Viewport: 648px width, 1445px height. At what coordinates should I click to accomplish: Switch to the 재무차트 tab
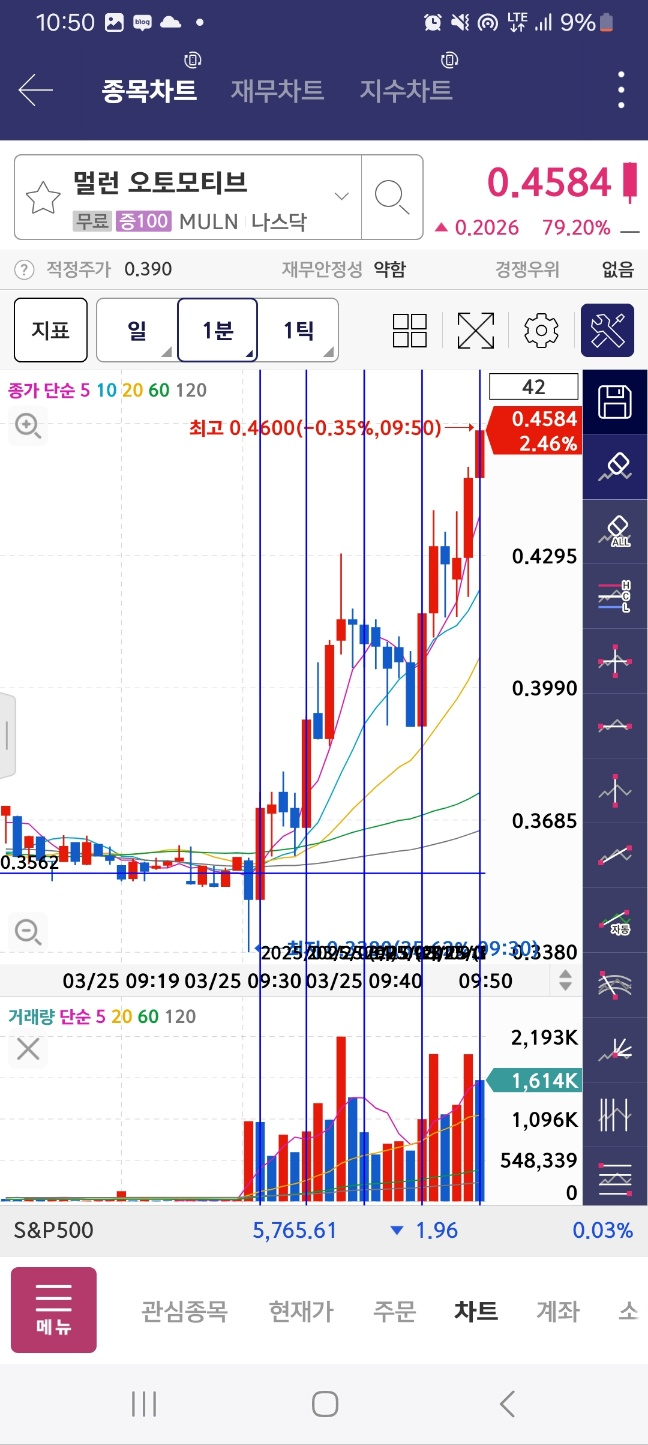click(x=277, y=90)
